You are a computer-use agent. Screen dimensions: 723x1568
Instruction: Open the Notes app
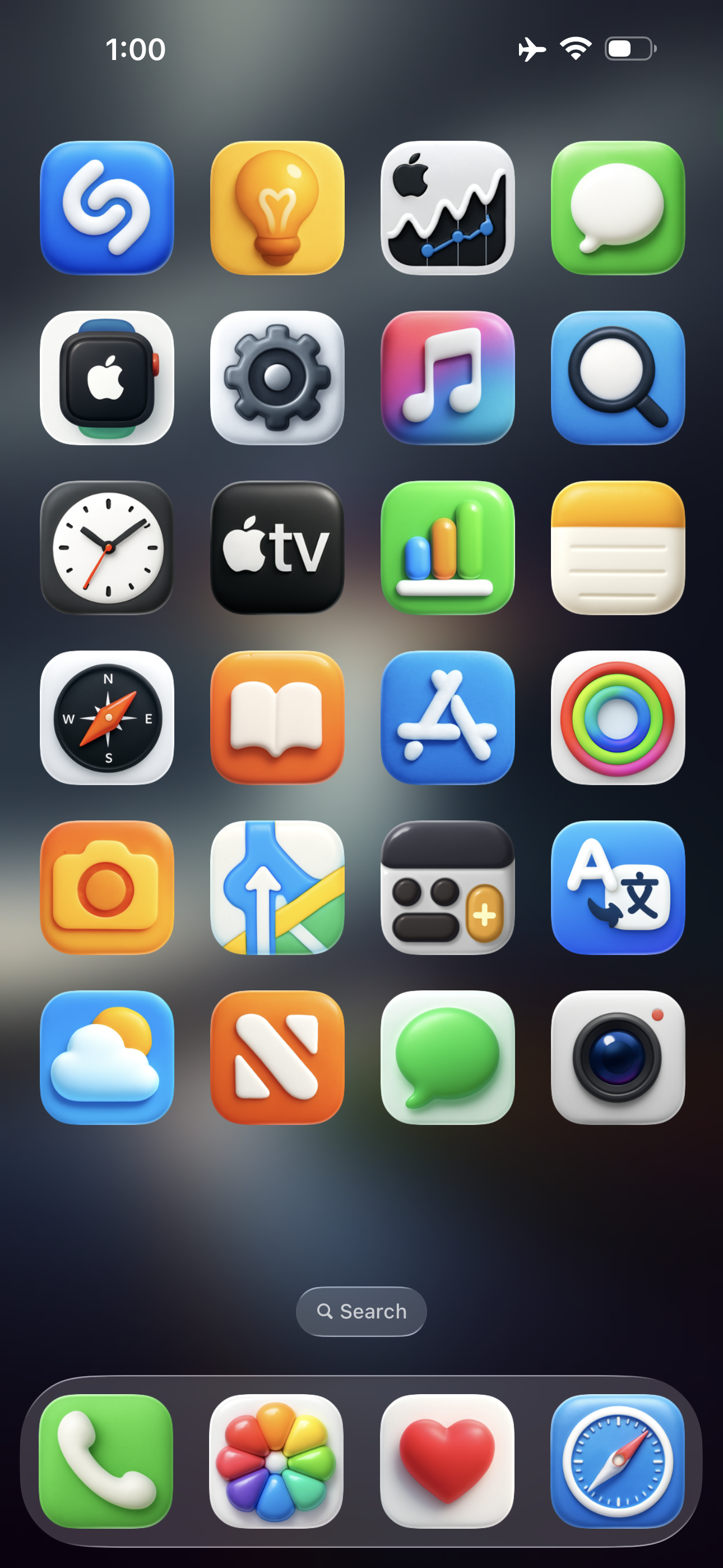(x=618, y=547)
